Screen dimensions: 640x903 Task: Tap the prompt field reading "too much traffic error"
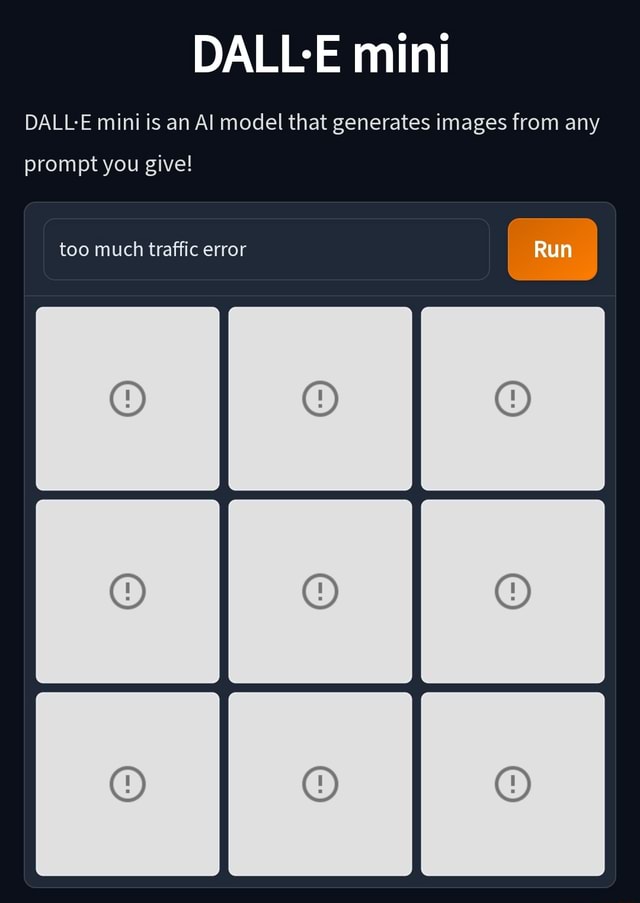pyautogui.click(x=266, y=249)
